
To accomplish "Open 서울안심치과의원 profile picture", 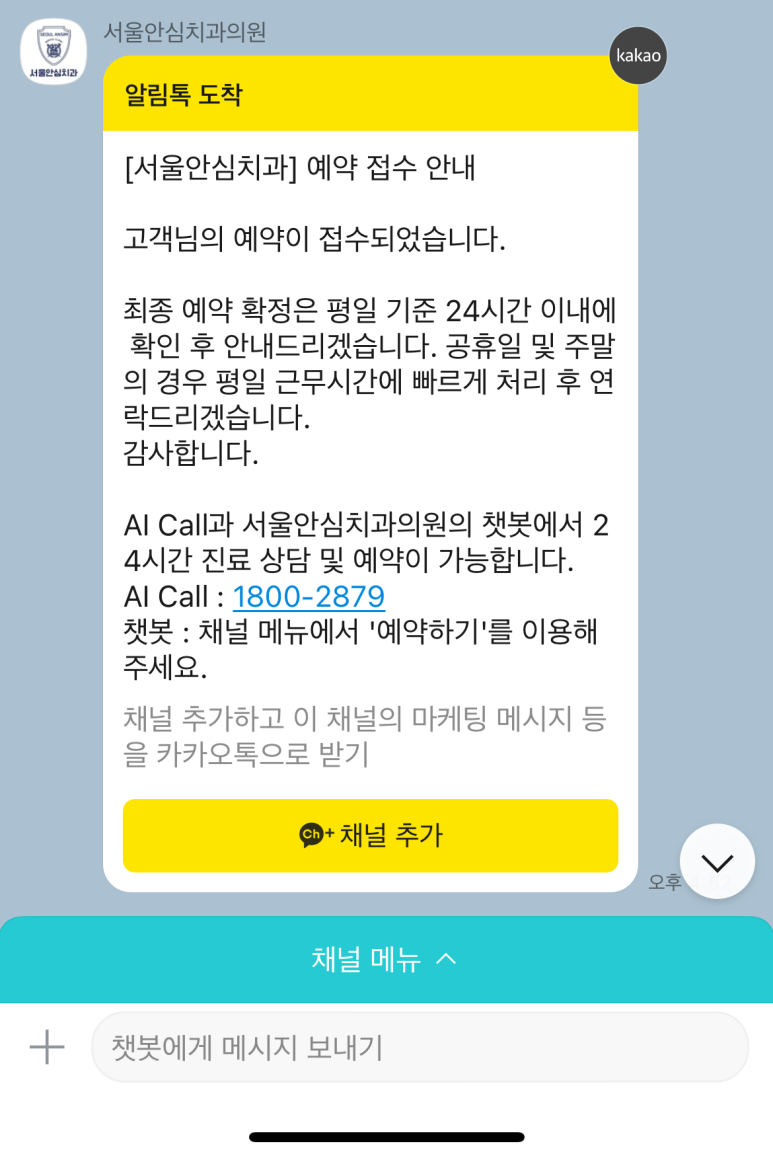I will coord(53,51).
